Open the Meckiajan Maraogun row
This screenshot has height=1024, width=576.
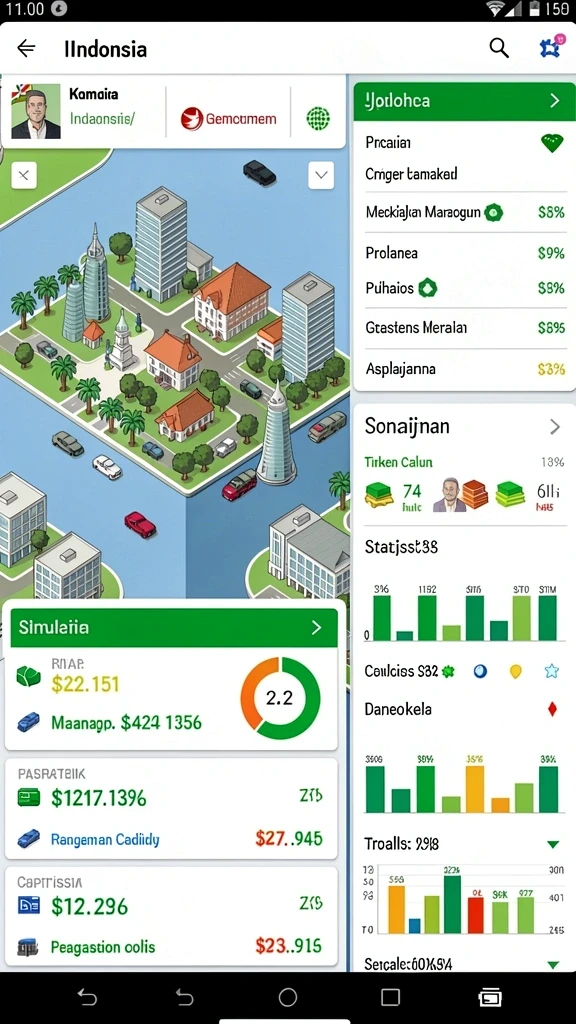pyautogui.click(x=465, y=212)
